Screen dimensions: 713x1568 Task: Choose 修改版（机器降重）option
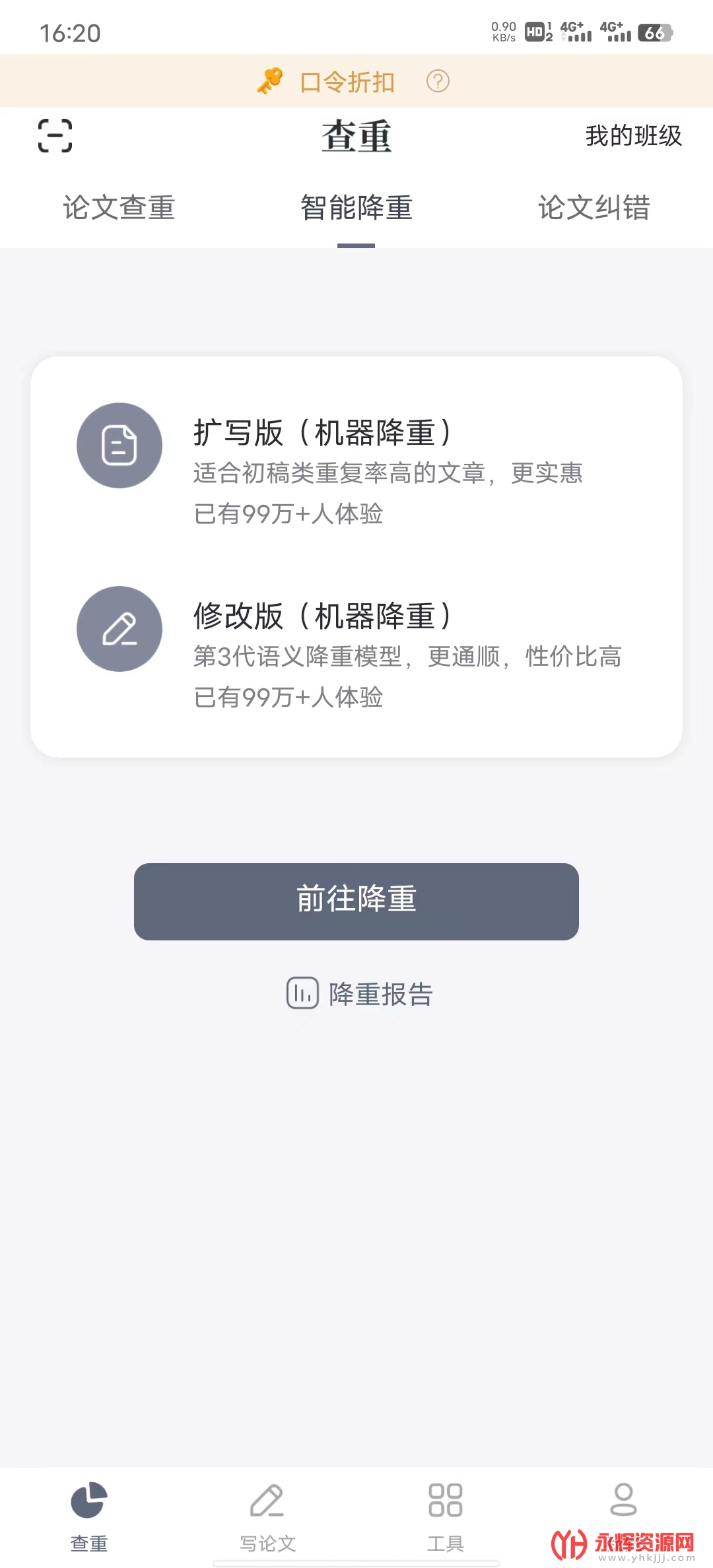356,648
